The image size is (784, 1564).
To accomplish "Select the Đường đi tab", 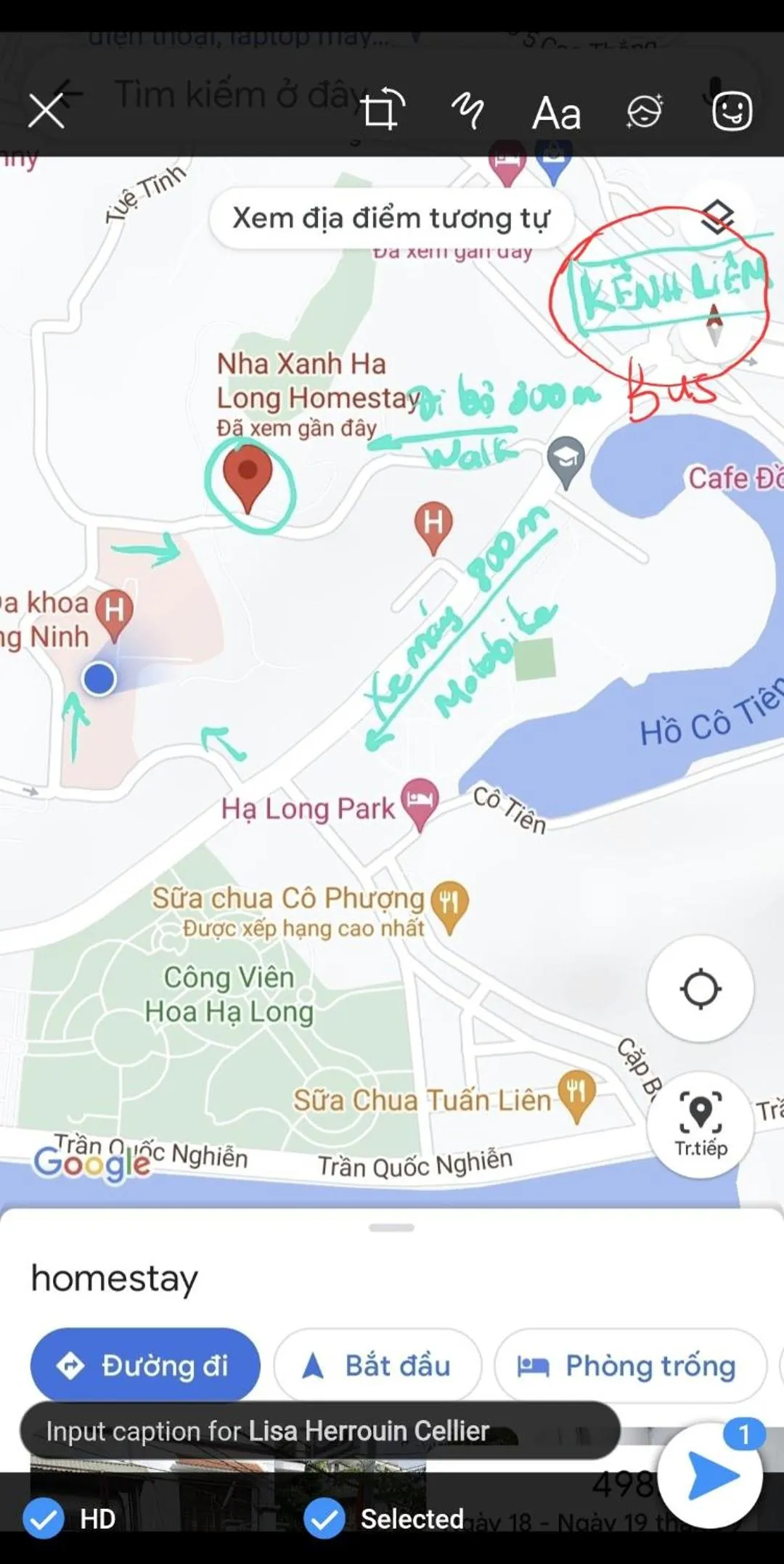I will click(144, 1364).
